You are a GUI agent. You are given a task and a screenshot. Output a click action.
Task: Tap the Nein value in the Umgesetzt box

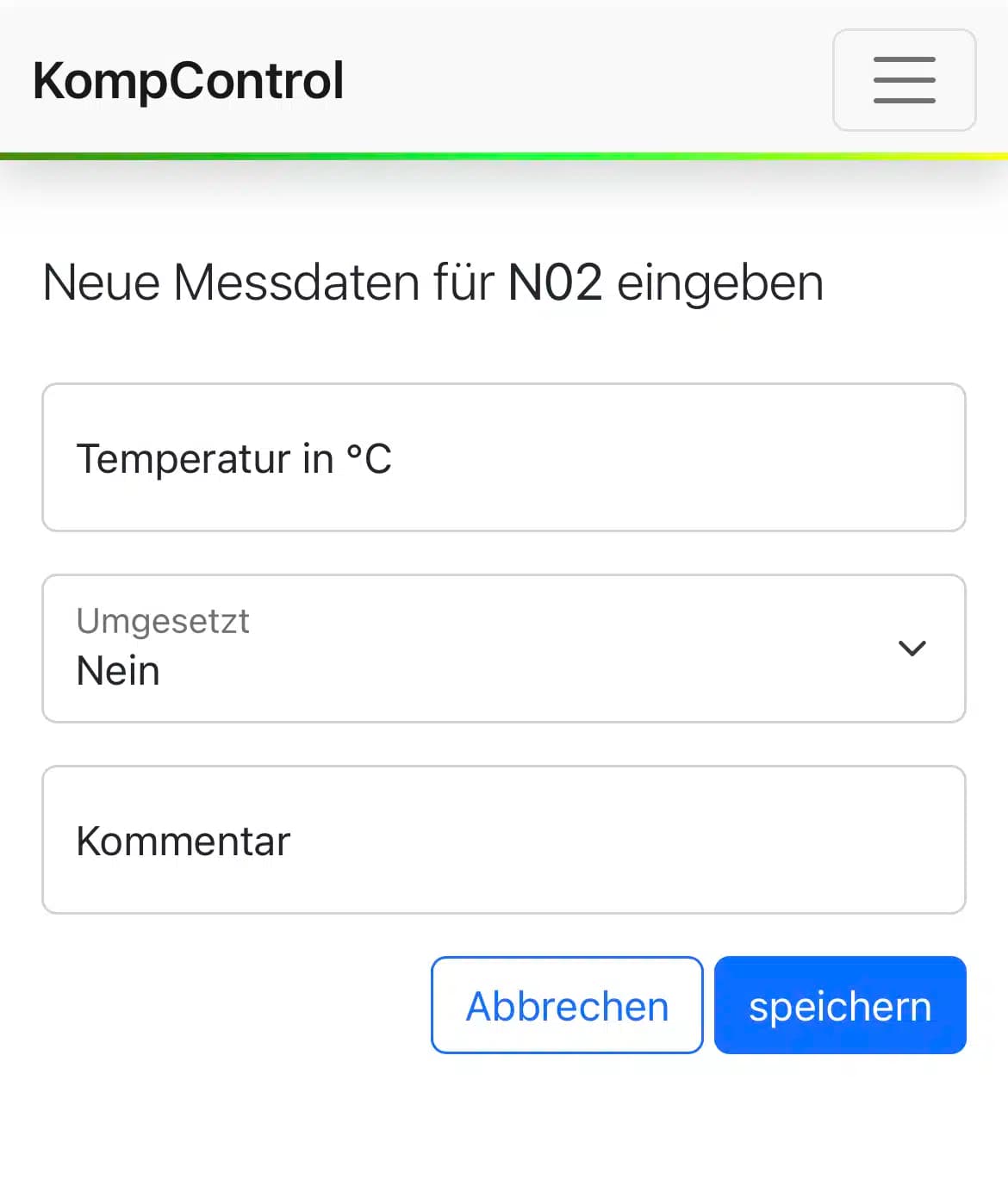[117, 671]
